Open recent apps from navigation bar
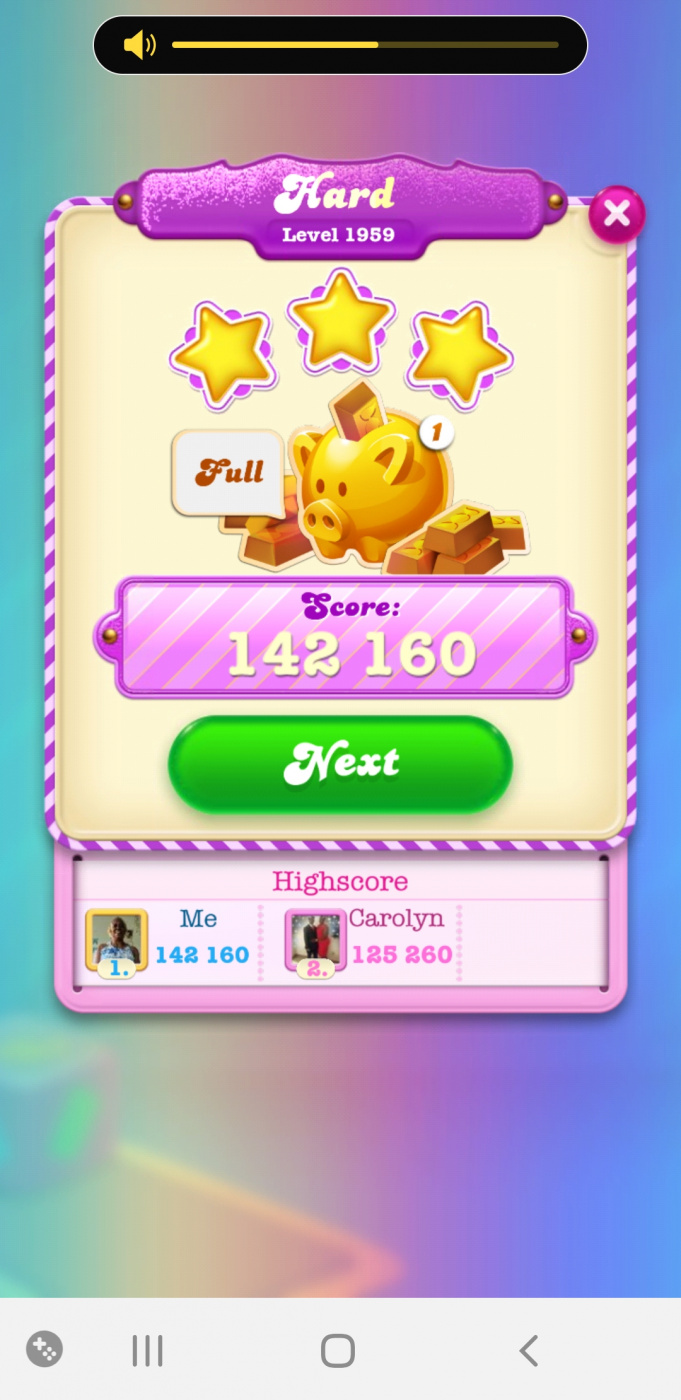Viewport: 681px width, 1400px height. [147, 1350]
